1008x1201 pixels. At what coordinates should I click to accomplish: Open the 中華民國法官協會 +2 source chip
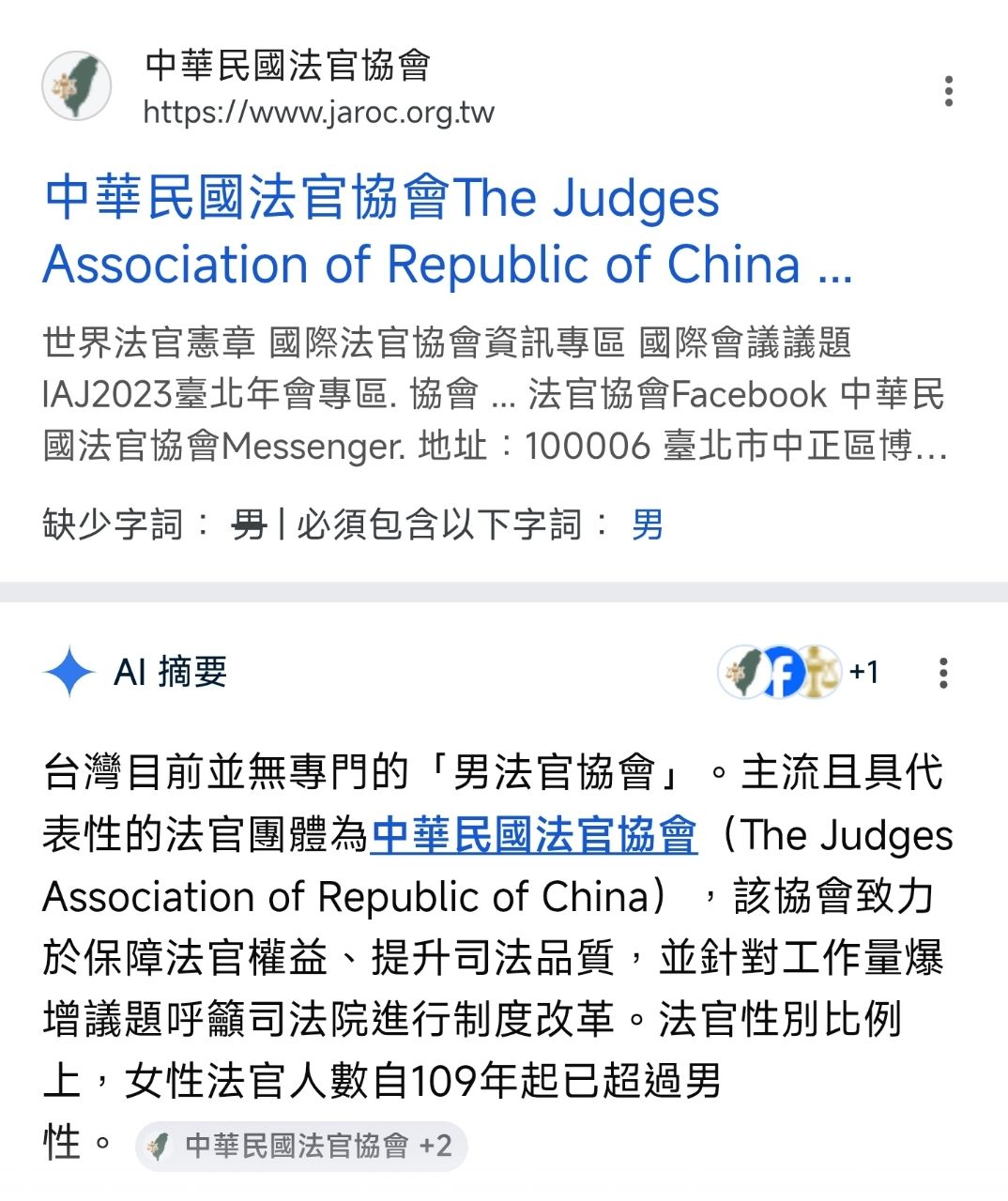point(302,1146)
